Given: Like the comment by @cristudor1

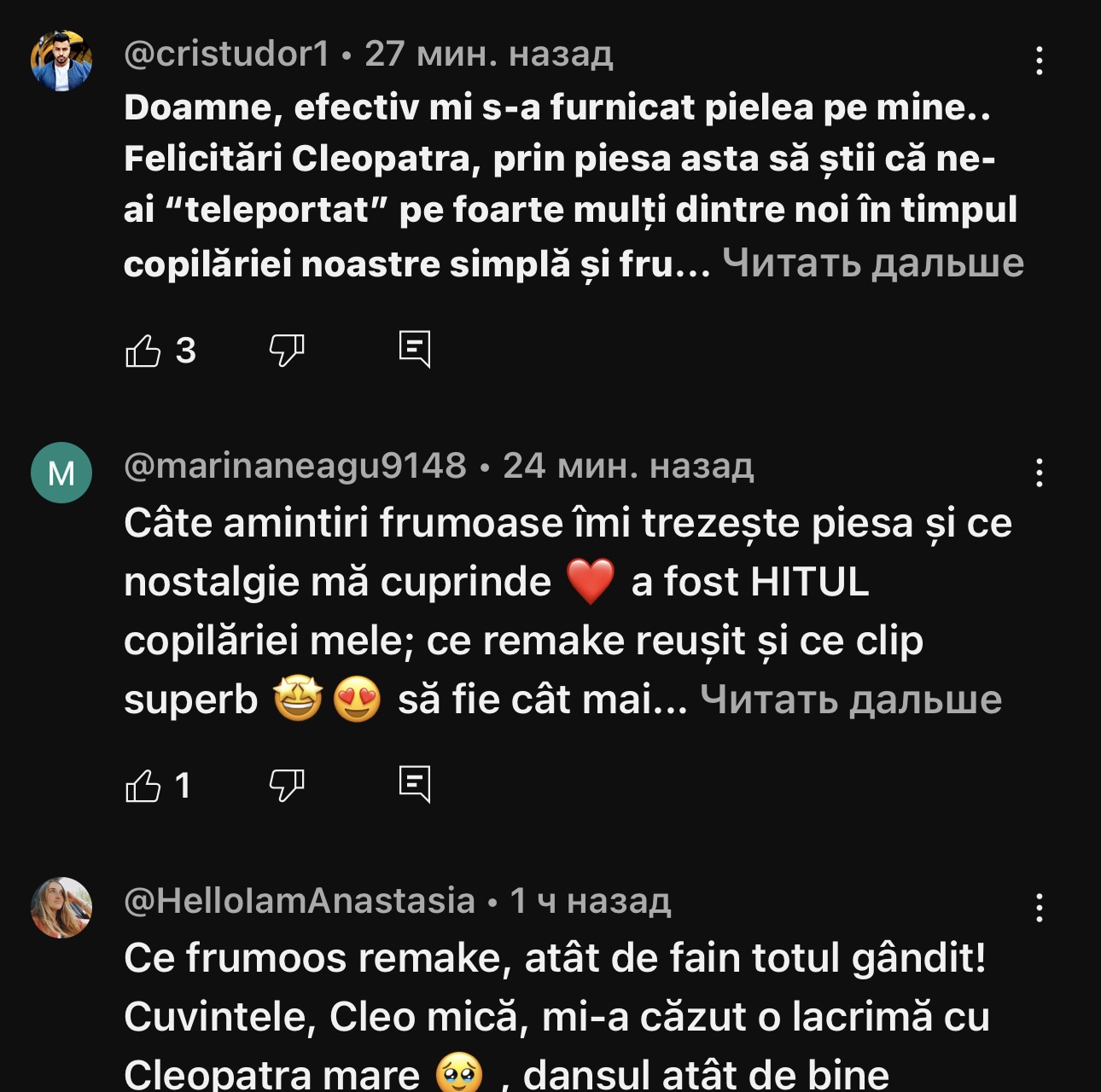Looking at the screenshot, I should (143, 351).
